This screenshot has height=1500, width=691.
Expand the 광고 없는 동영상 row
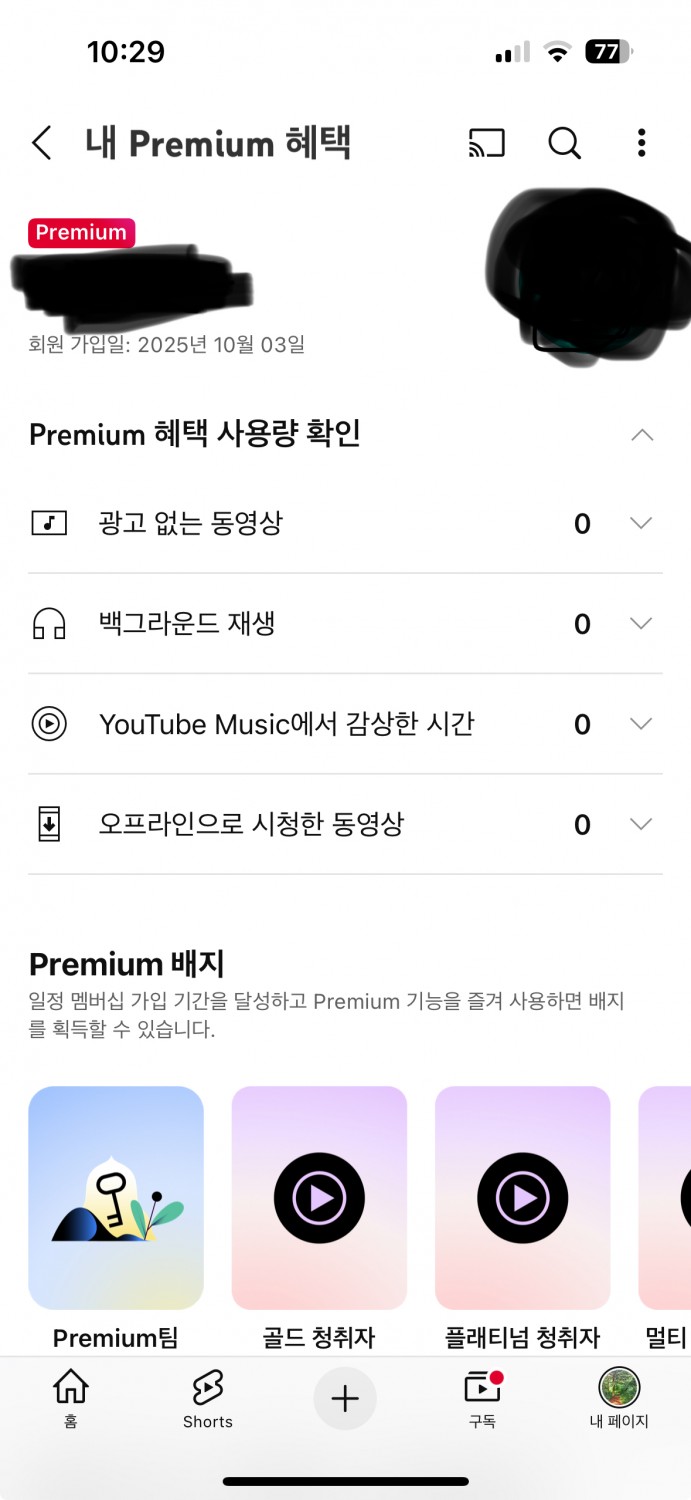tap(641, 523)
